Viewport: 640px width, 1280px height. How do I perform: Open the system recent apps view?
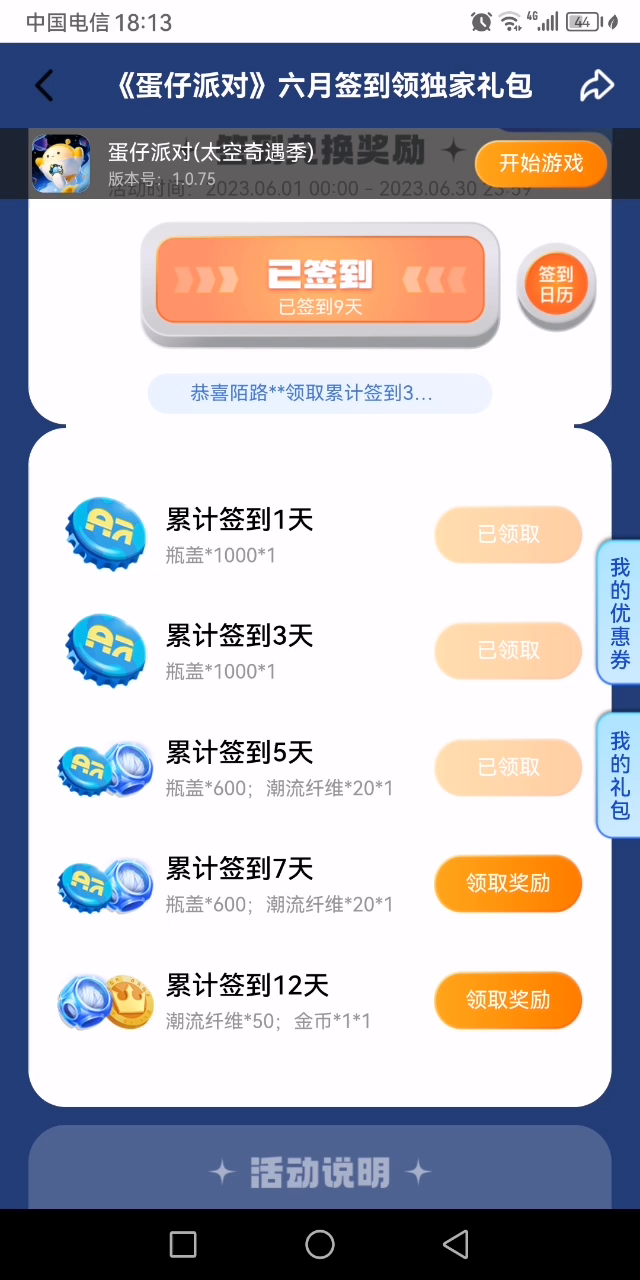(x=183, y=1244)
